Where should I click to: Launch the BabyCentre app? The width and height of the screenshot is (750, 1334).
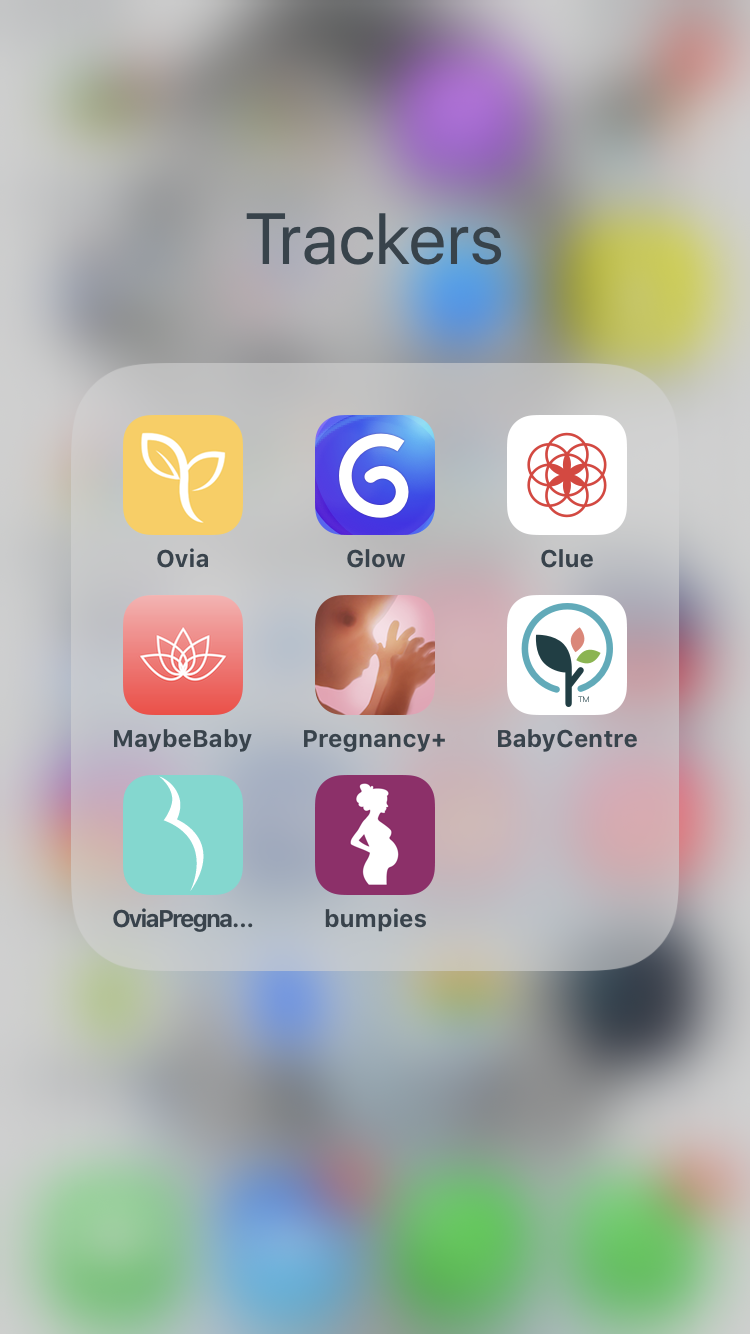567,655
